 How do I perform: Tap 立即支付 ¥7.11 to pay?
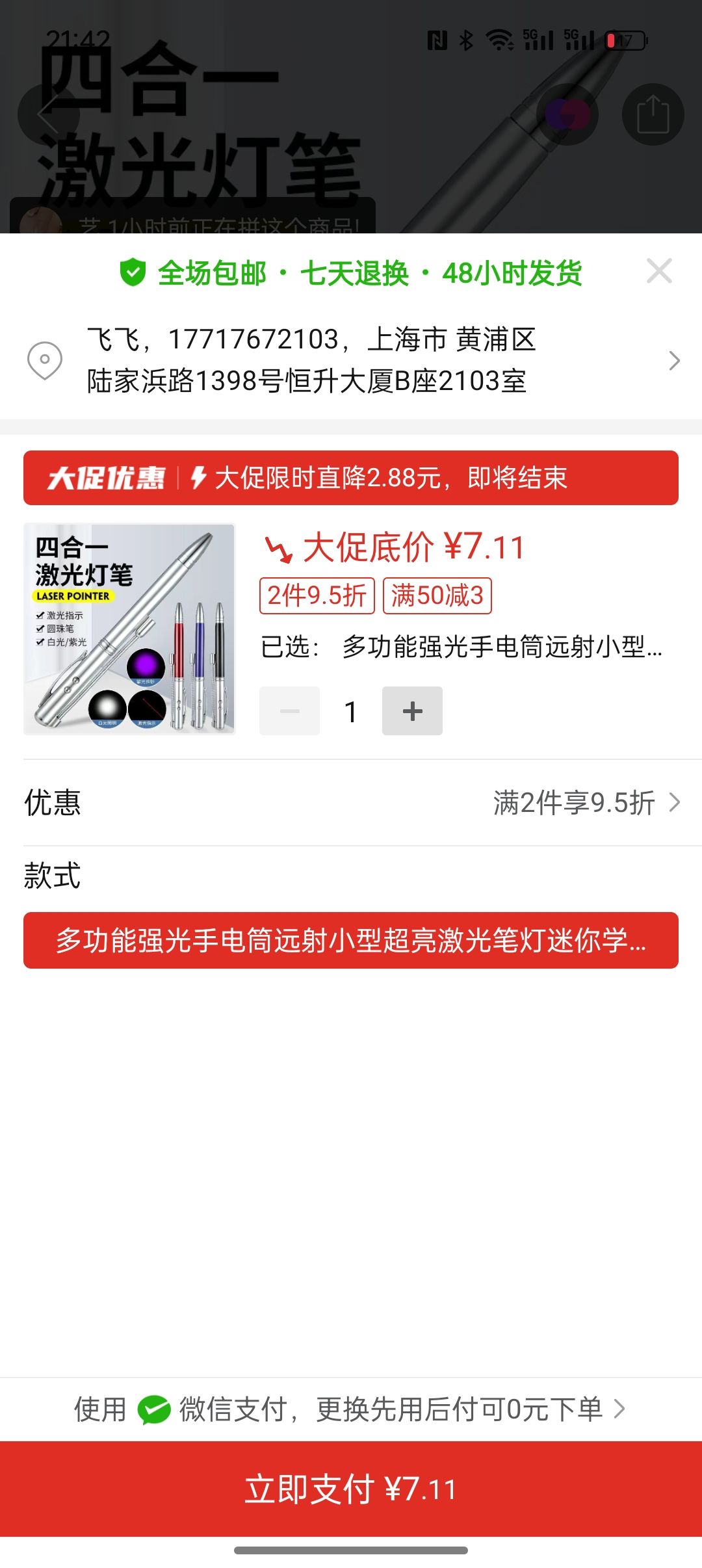pyautogui.click(x=351, y=1489)
